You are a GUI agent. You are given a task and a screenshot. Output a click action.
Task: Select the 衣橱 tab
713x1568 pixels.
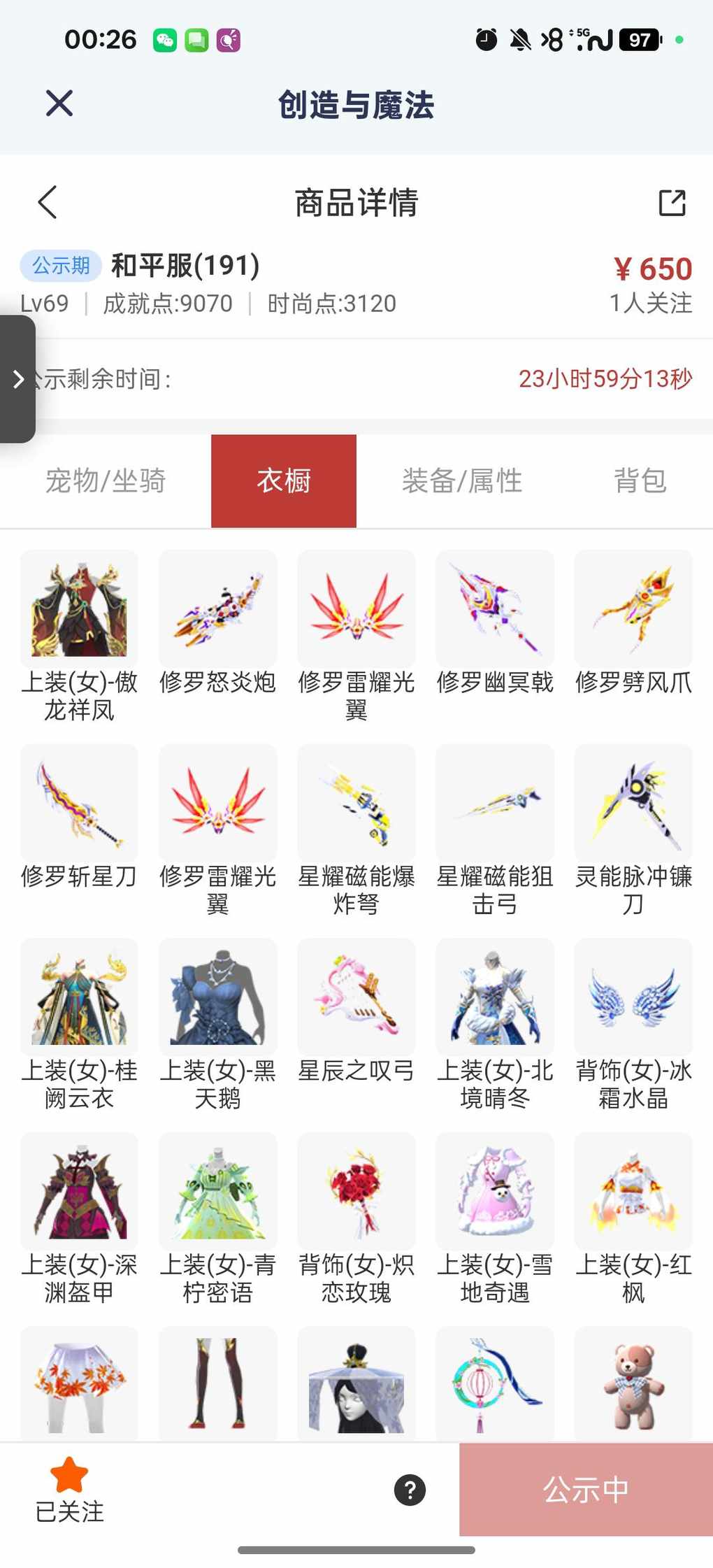coord(284,481)
